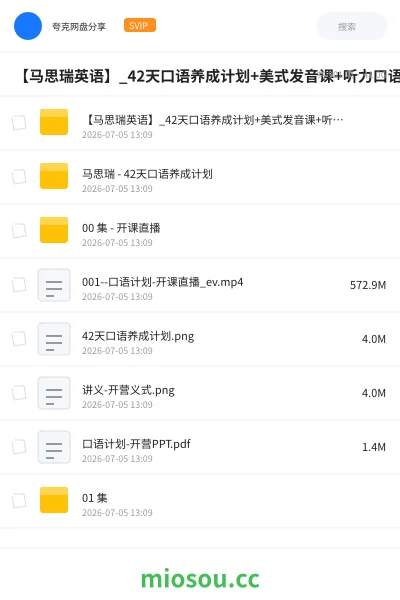
Task: Select checkbox beside 01 集 folder
Action: coord(19,501)
